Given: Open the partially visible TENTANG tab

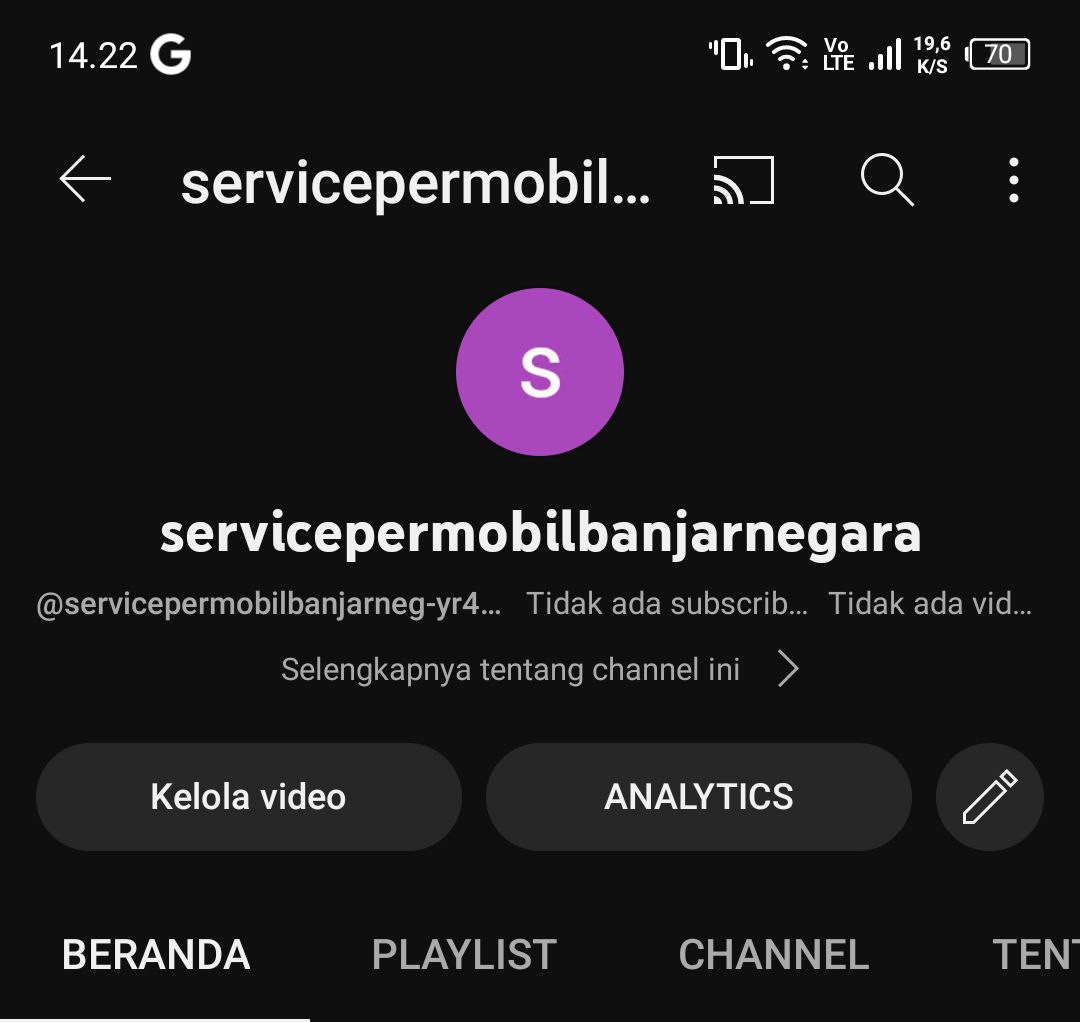Looking at the screenshot, I should [x=1035, y=955].
